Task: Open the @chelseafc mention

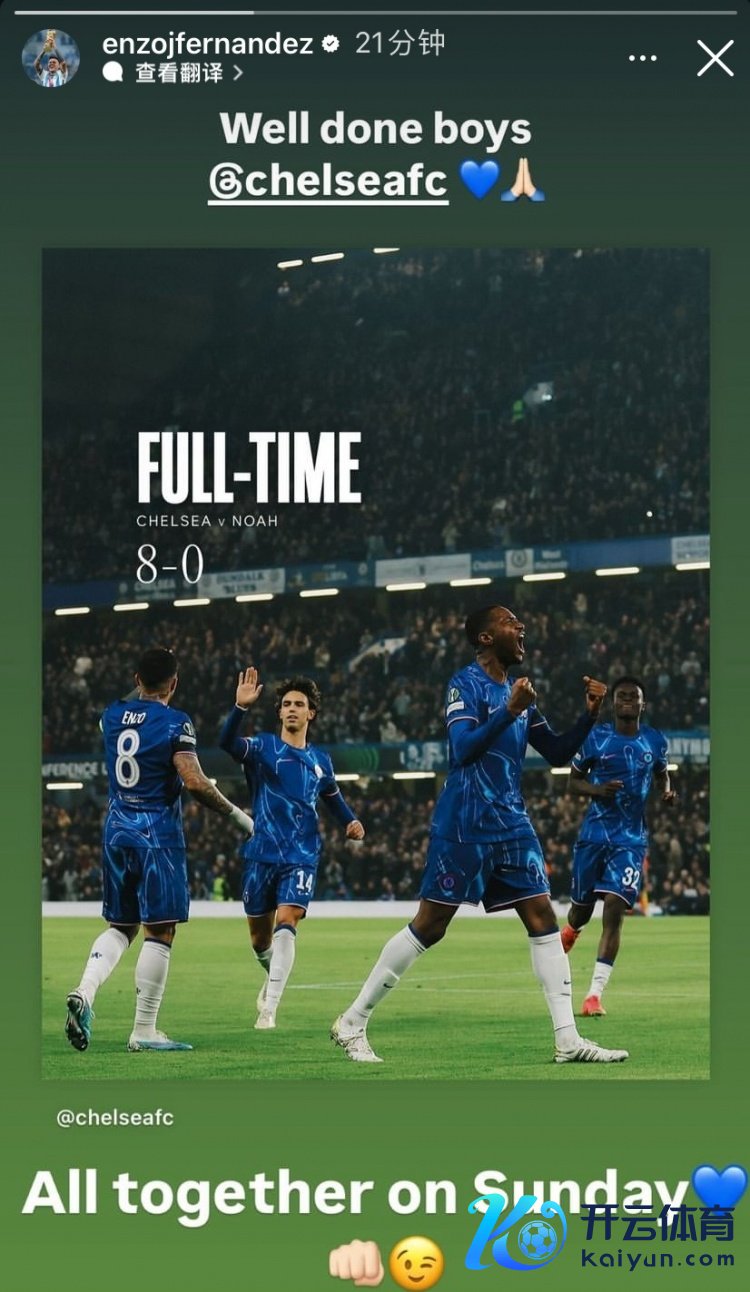Action: (x=328, y=182)
